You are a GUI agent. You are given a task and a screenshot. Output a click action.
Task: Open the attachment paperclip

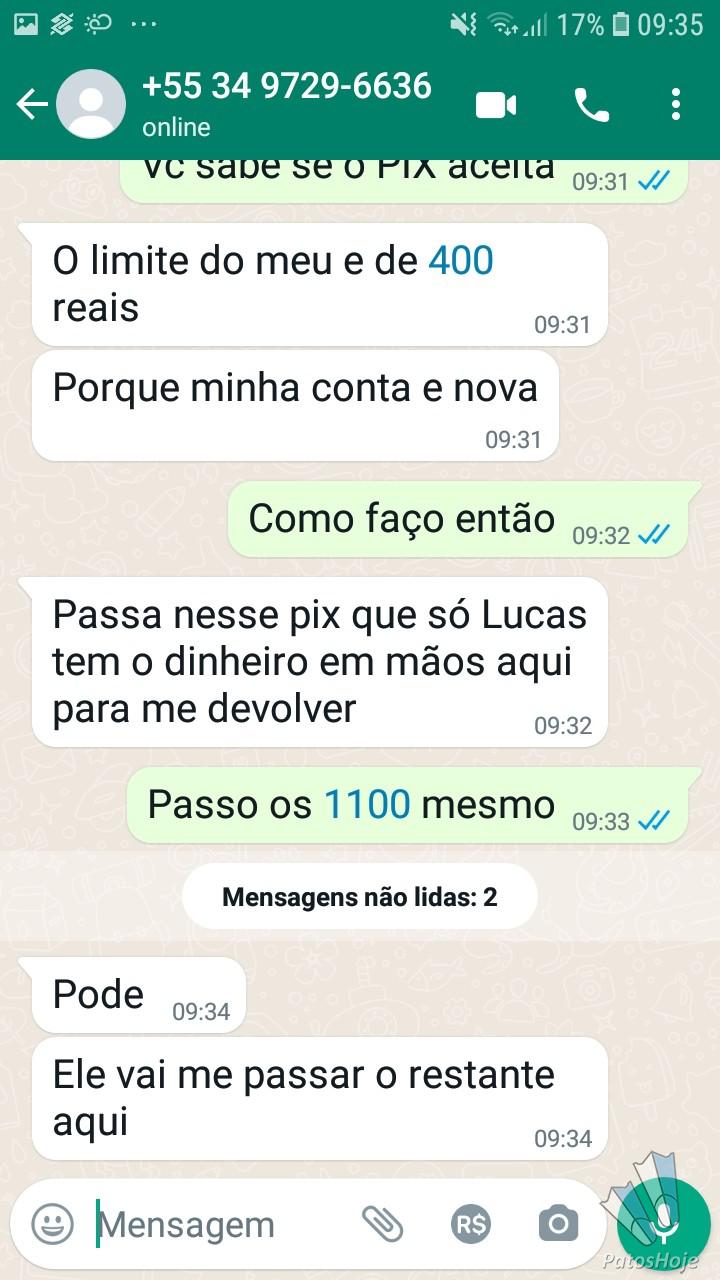pyautogui.click(x=382, y=1223)
